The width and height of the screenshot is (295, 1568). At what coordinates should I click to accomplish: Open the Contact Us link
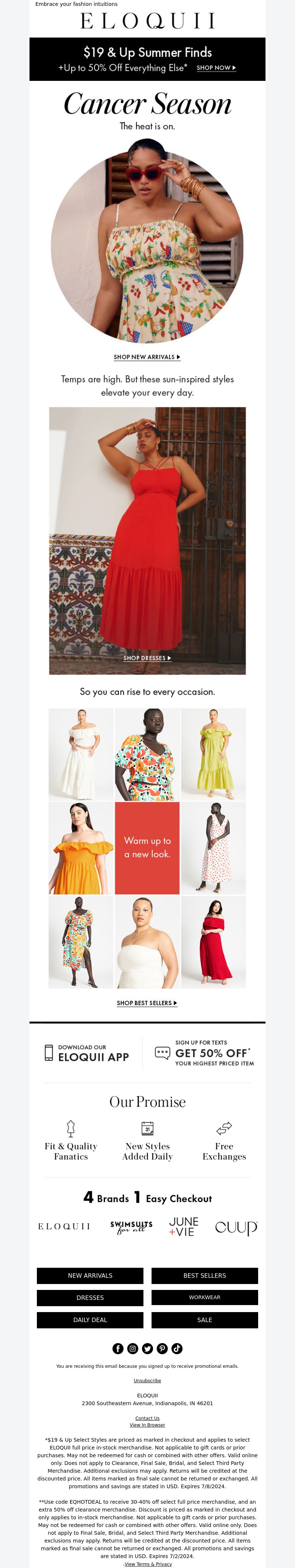coord(147,1418)
